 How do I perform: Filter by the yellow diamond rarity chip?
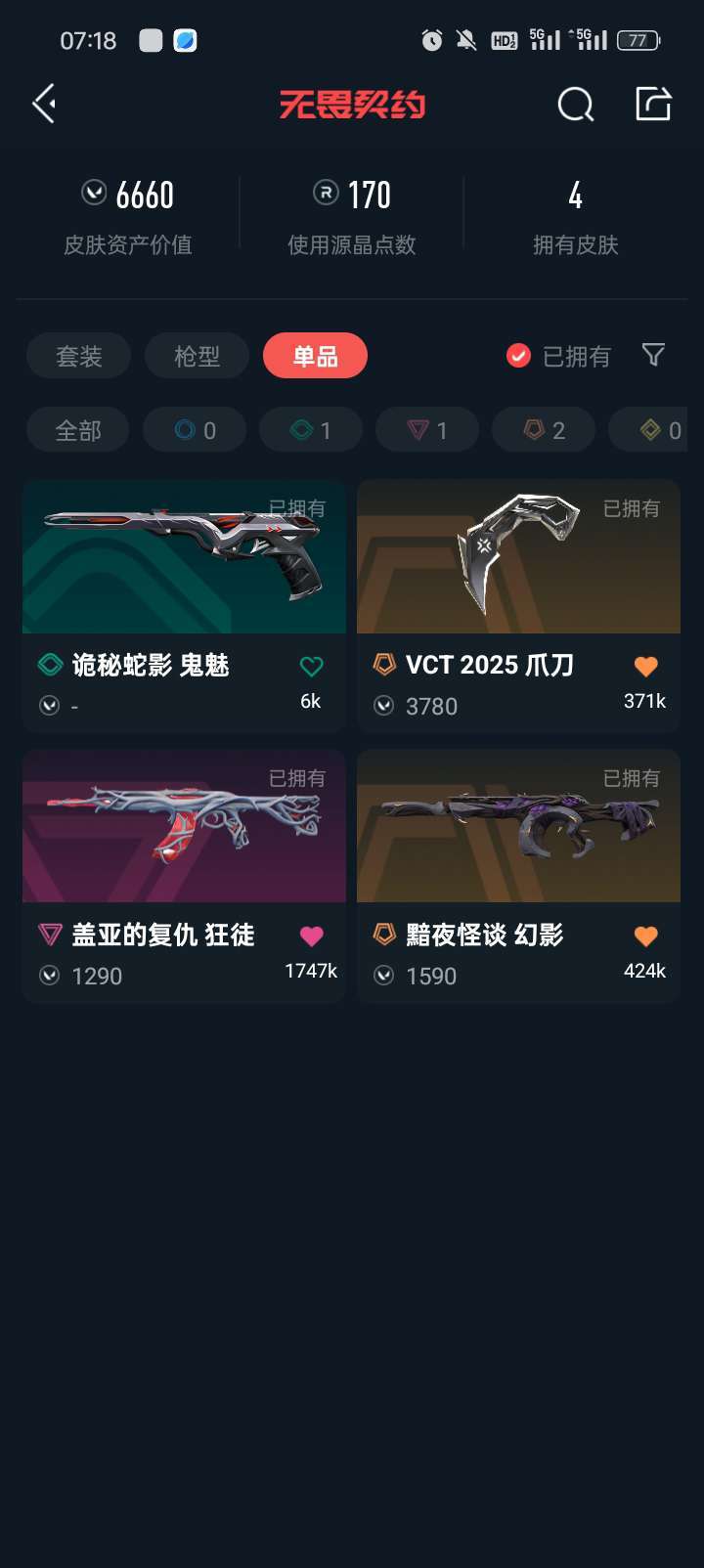pyautogui.click(x=656, y=430)
